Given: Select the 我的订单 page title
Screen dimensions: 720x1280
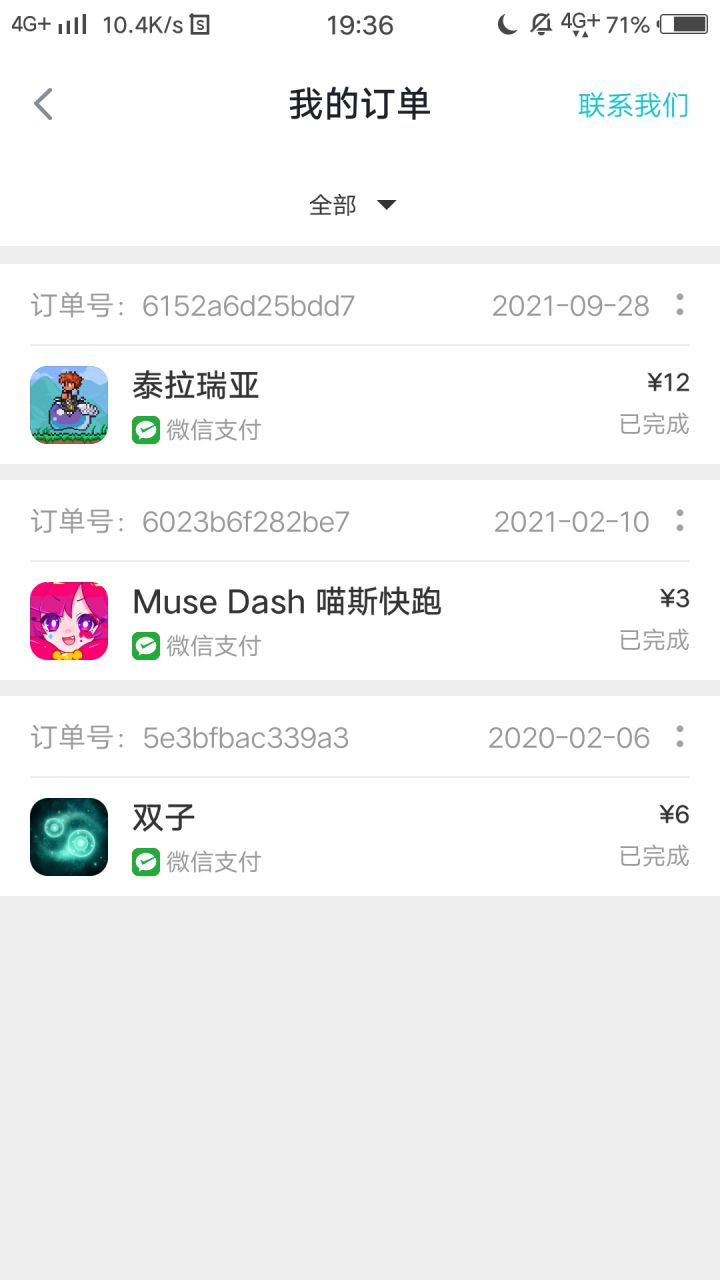Looking at the screenshot, I should point(360,104).
